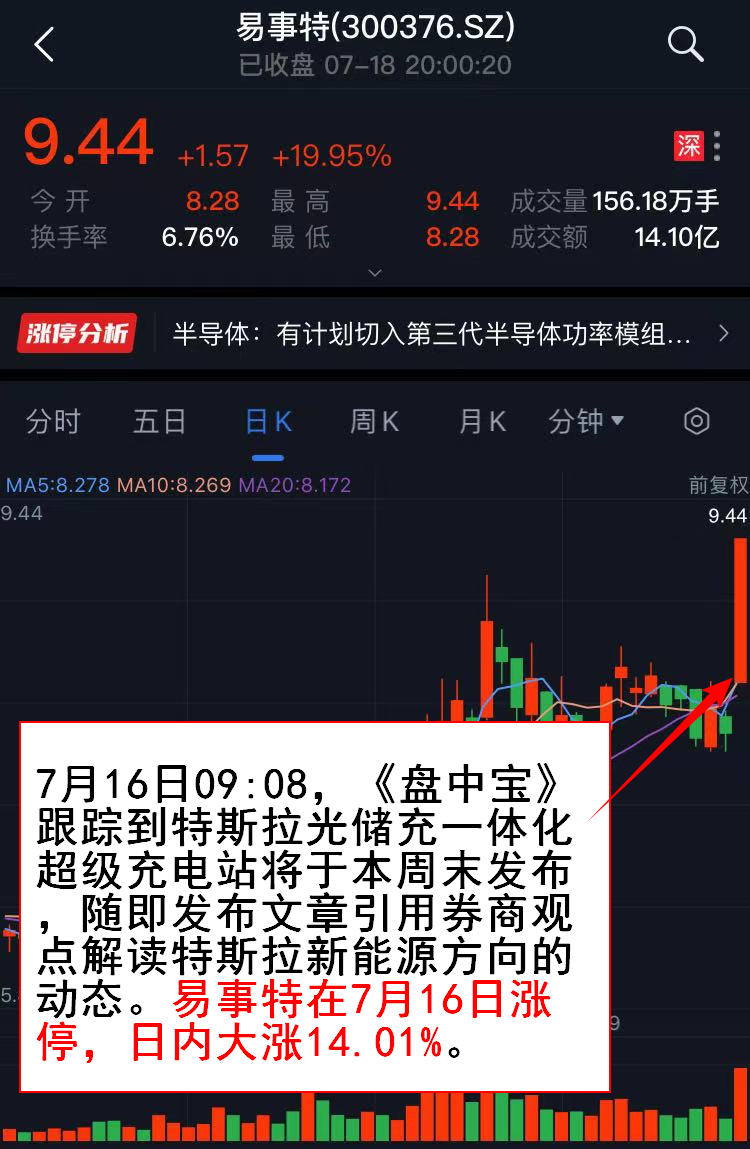The height and width of the screenshot is (1149, 750).
Task: Open the stock search
Action: (x=685, y=44)
